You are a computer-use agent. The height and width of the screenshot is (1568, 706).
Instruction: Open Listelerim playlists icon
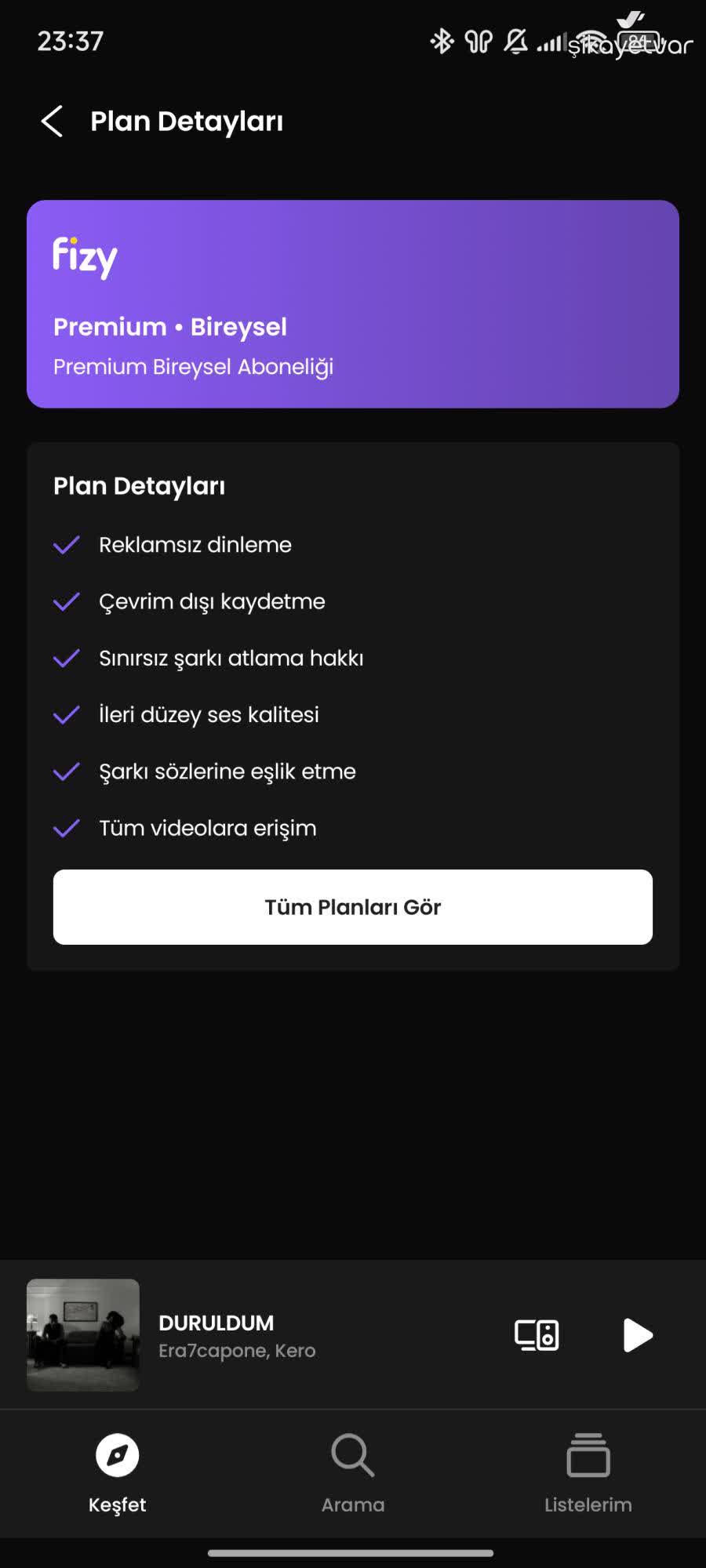588,1457
